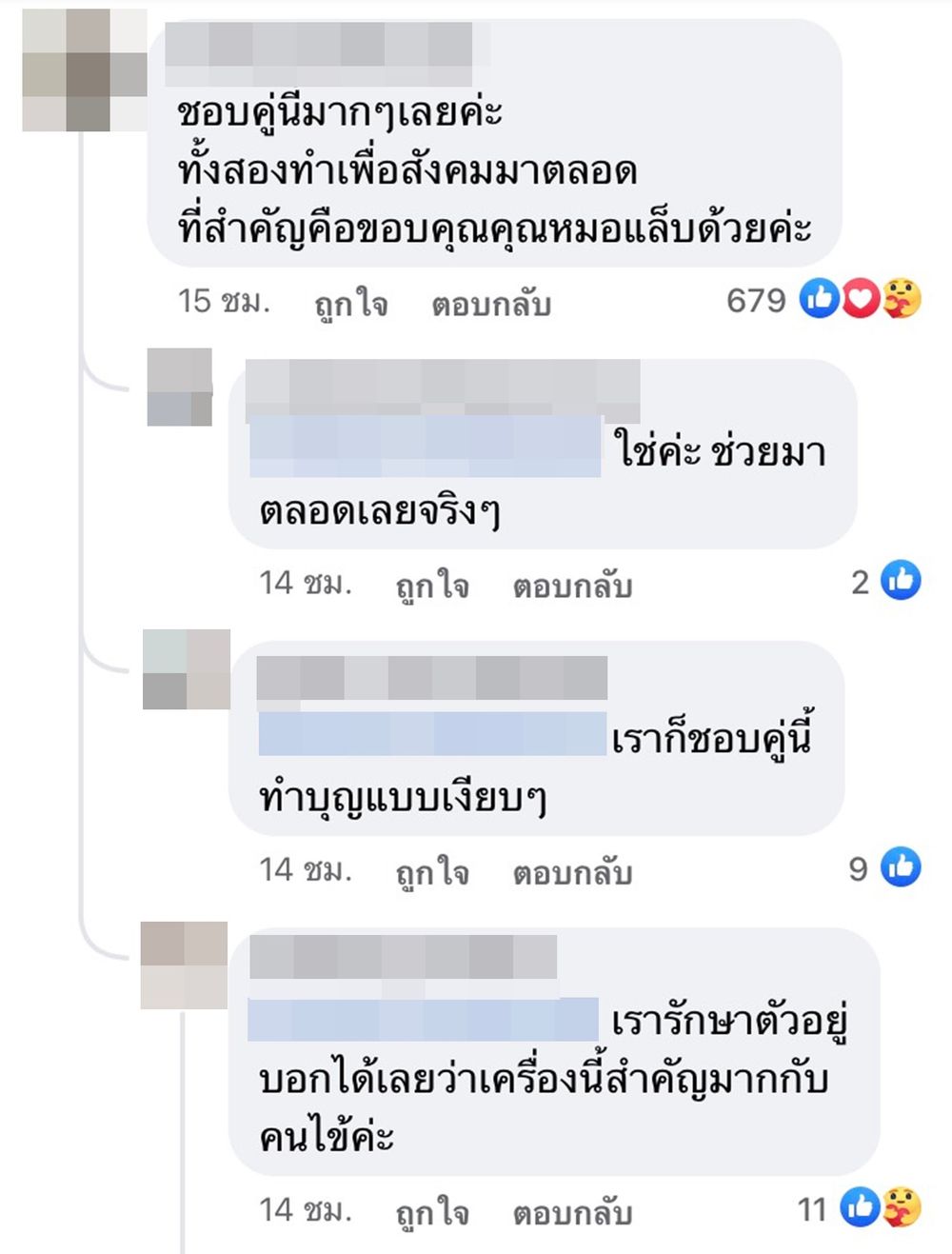Open the 679 reactions list
Screen dimensions: 952x1254
[x=823, y=300]
